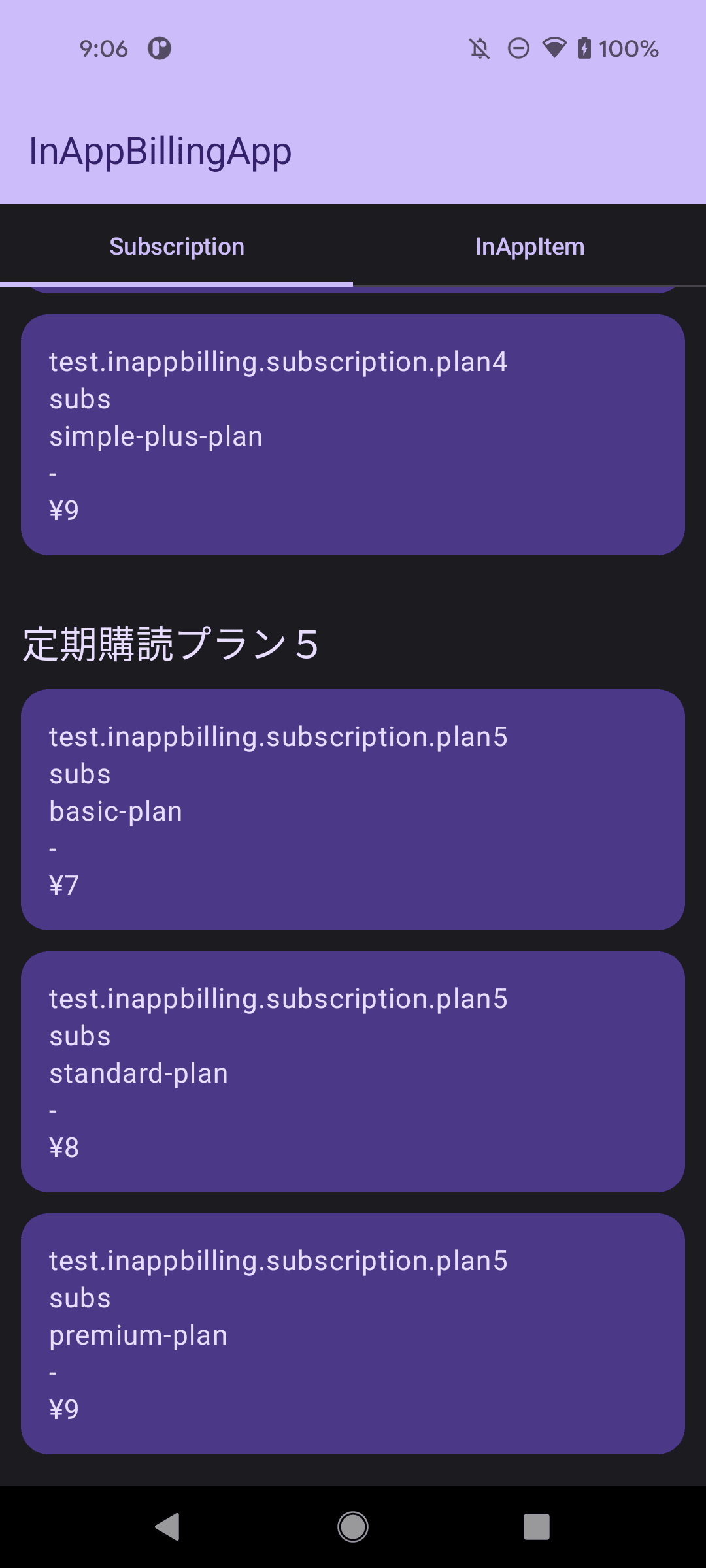The image size is (706, 1568).
Task: Open the plan4 simple-plus-plan card
Action: pyautogui.click(x=353, y=435)
